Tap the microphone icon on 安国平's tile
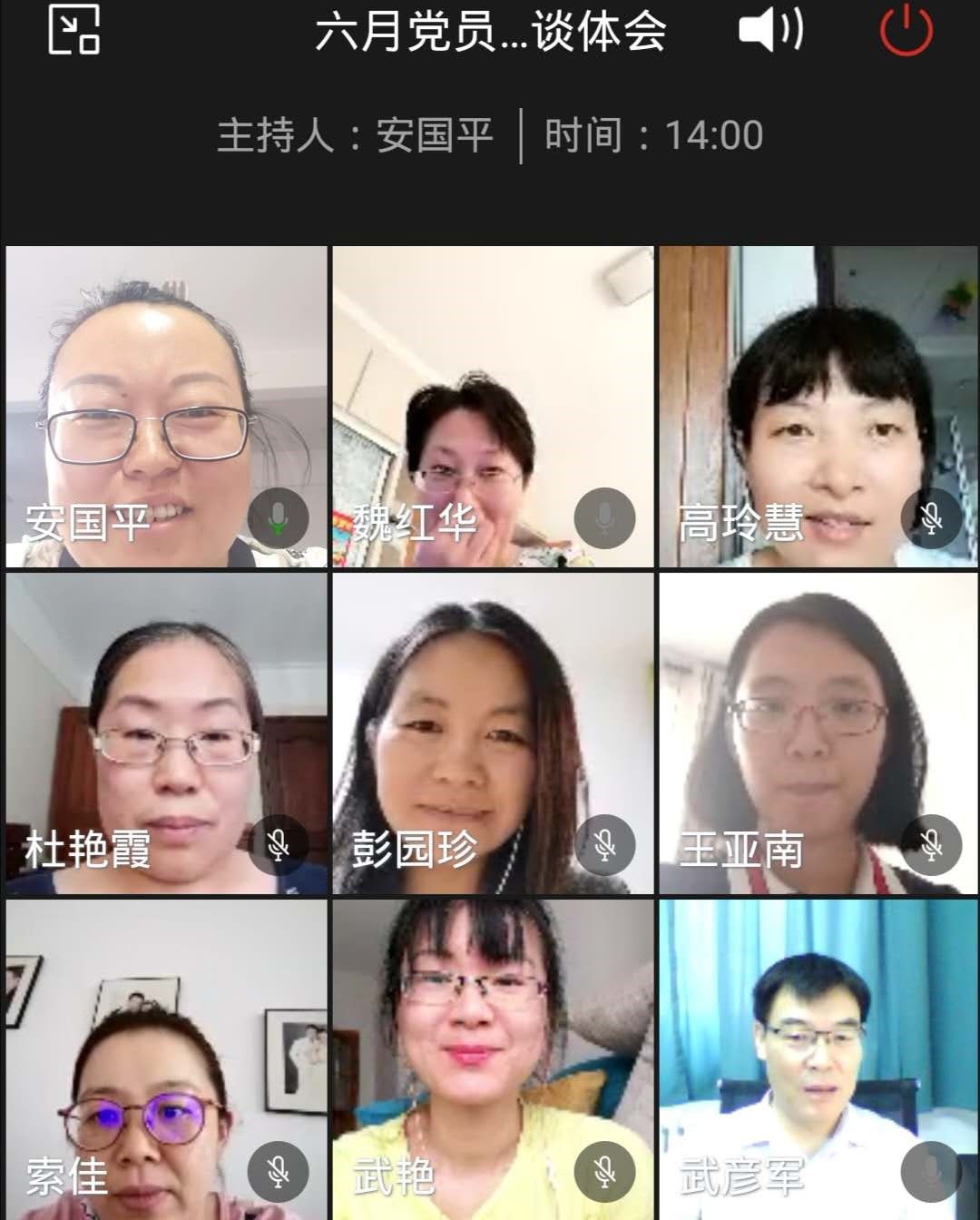 pos(279,518)
